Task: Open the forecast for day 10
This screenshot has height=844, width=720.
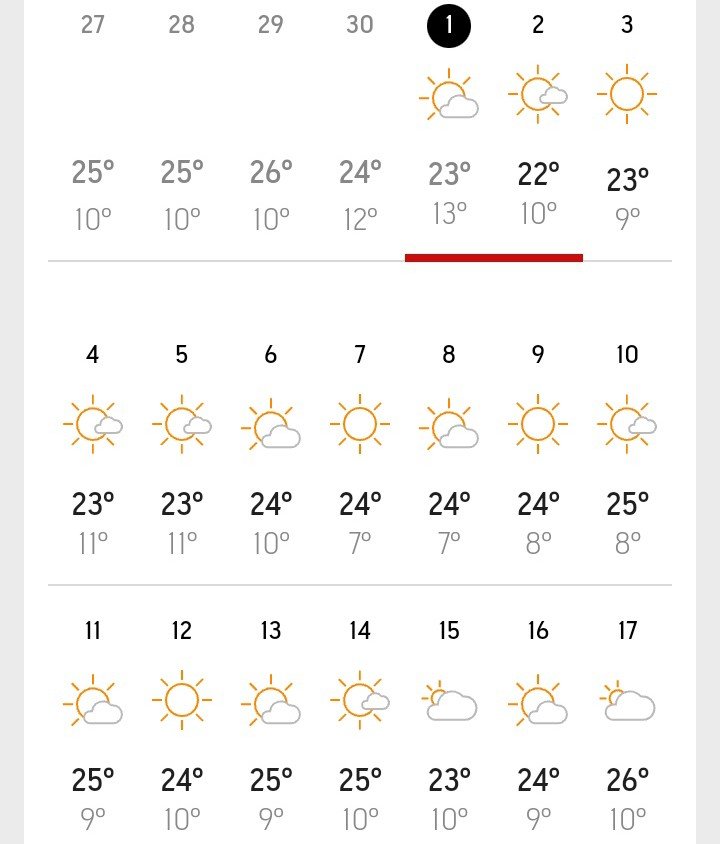Action: 627,425
